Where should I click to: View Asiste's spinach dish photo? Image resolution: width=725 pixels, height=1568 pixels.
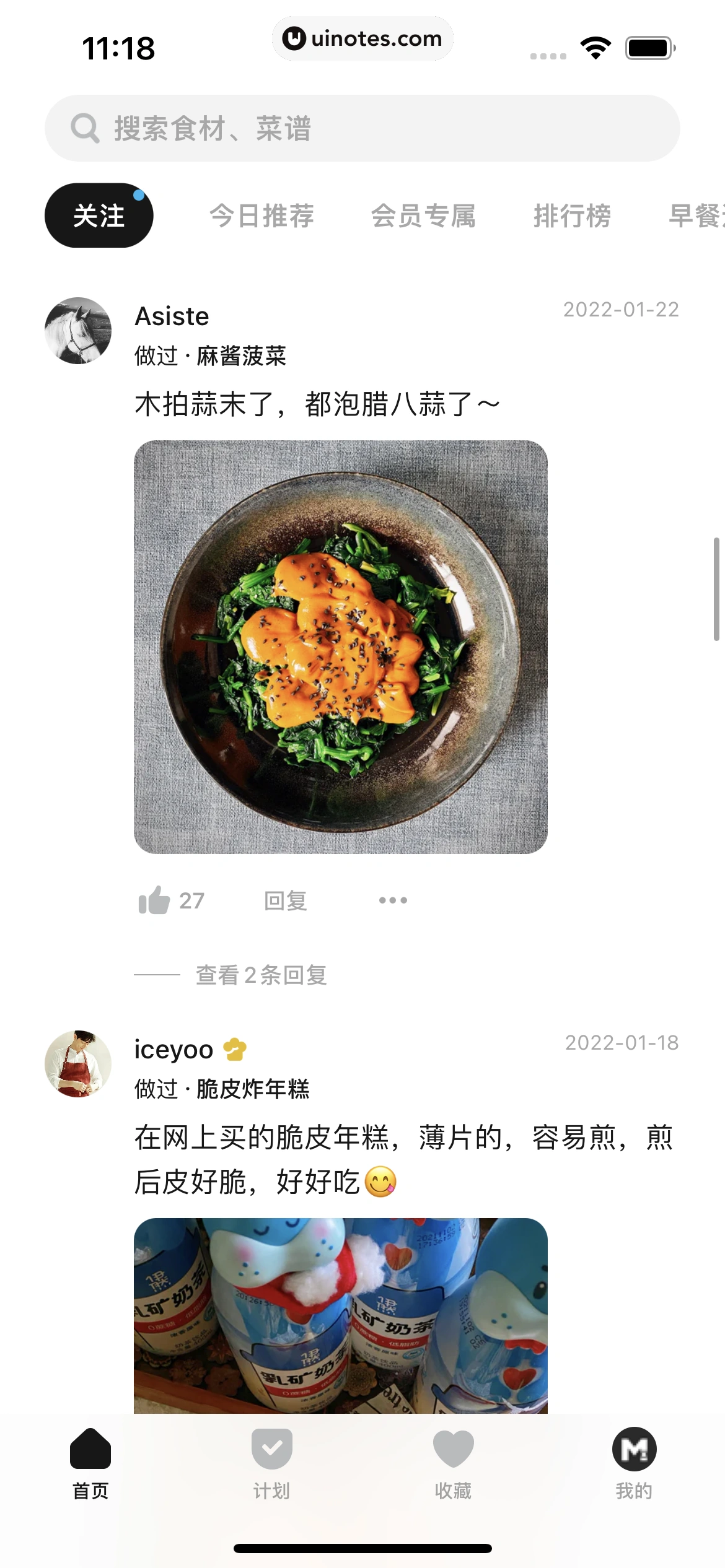[341, 647]
